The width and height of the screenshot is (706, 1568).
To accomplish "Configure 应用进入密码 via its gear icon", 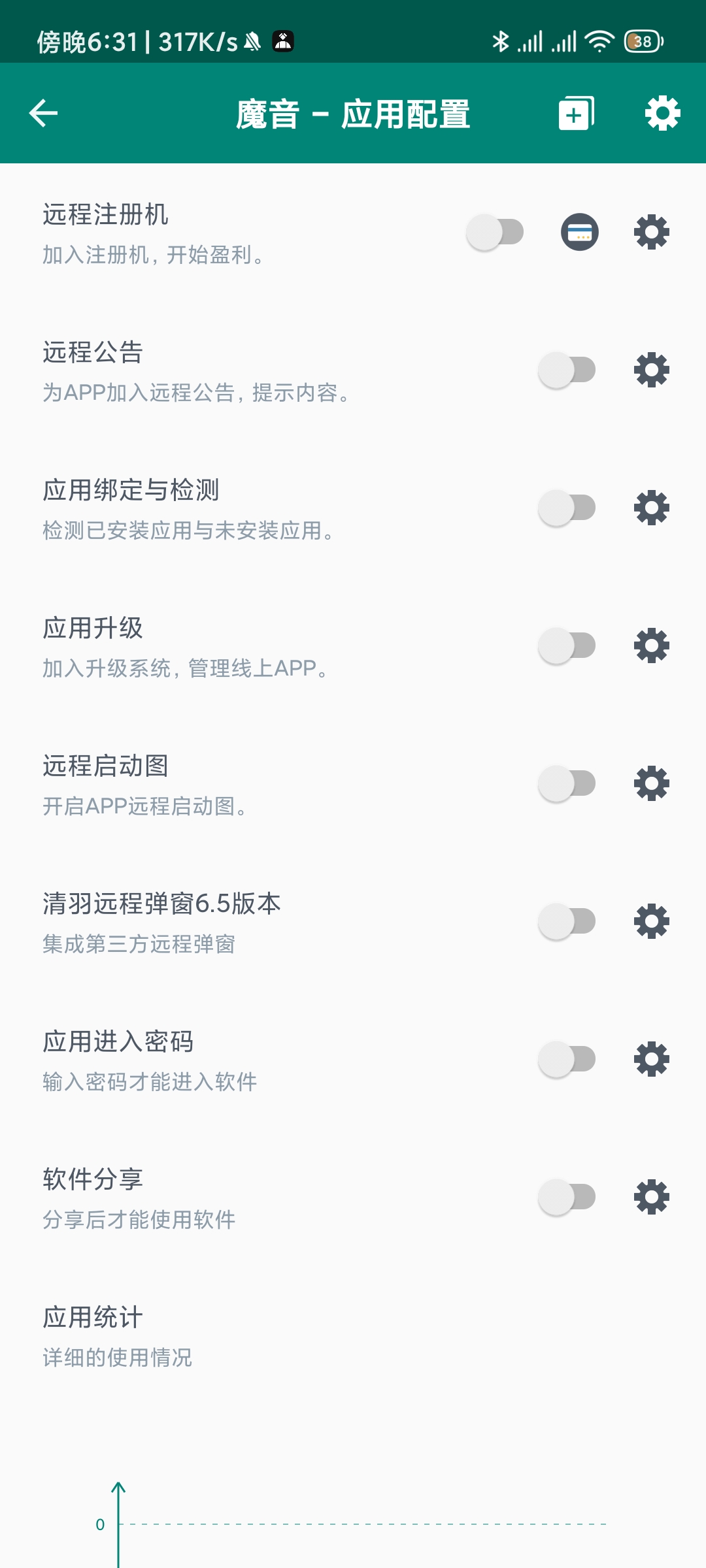I will click(652, 1059).
